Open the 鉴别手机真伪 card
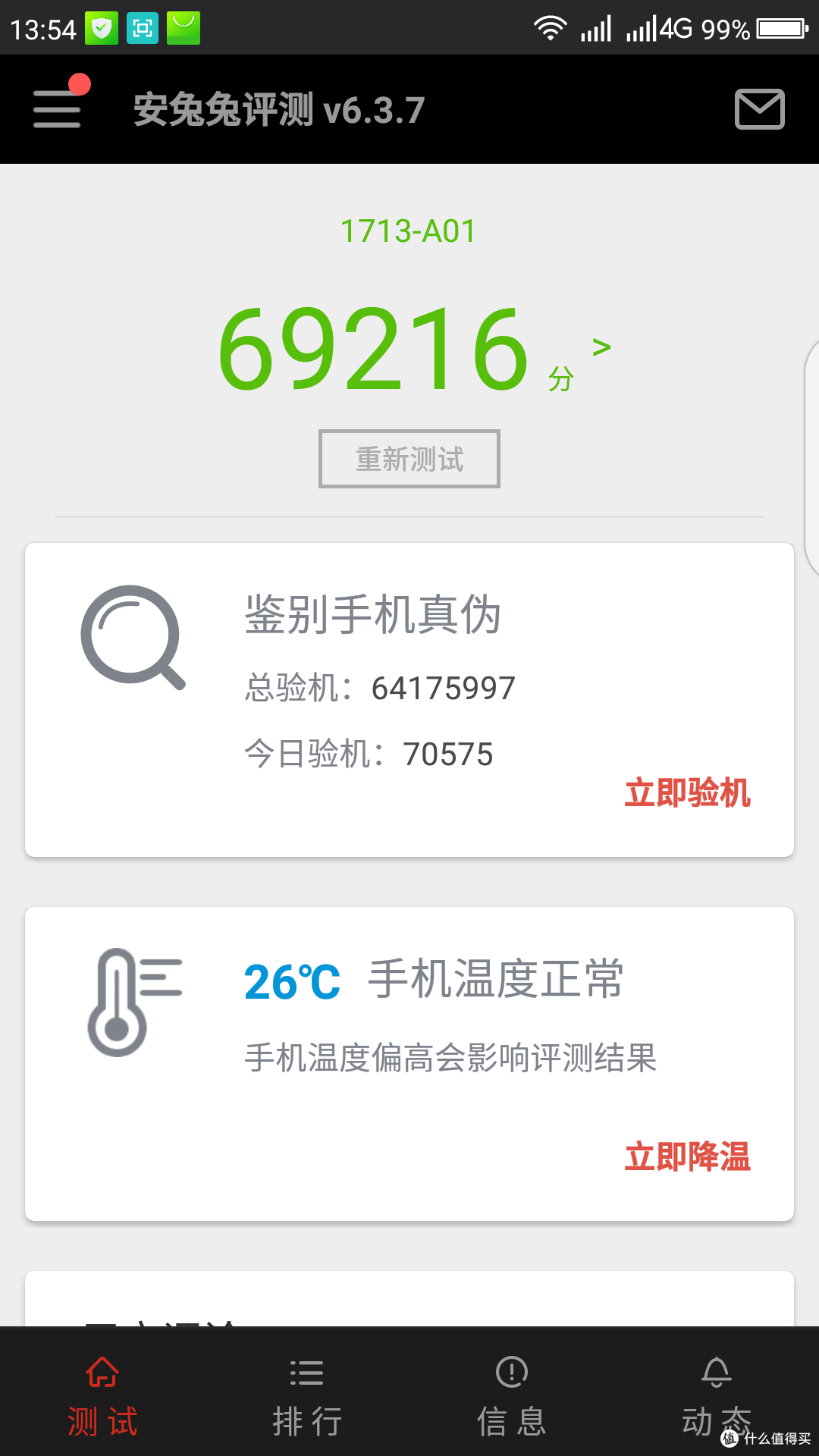 point(409,700)
